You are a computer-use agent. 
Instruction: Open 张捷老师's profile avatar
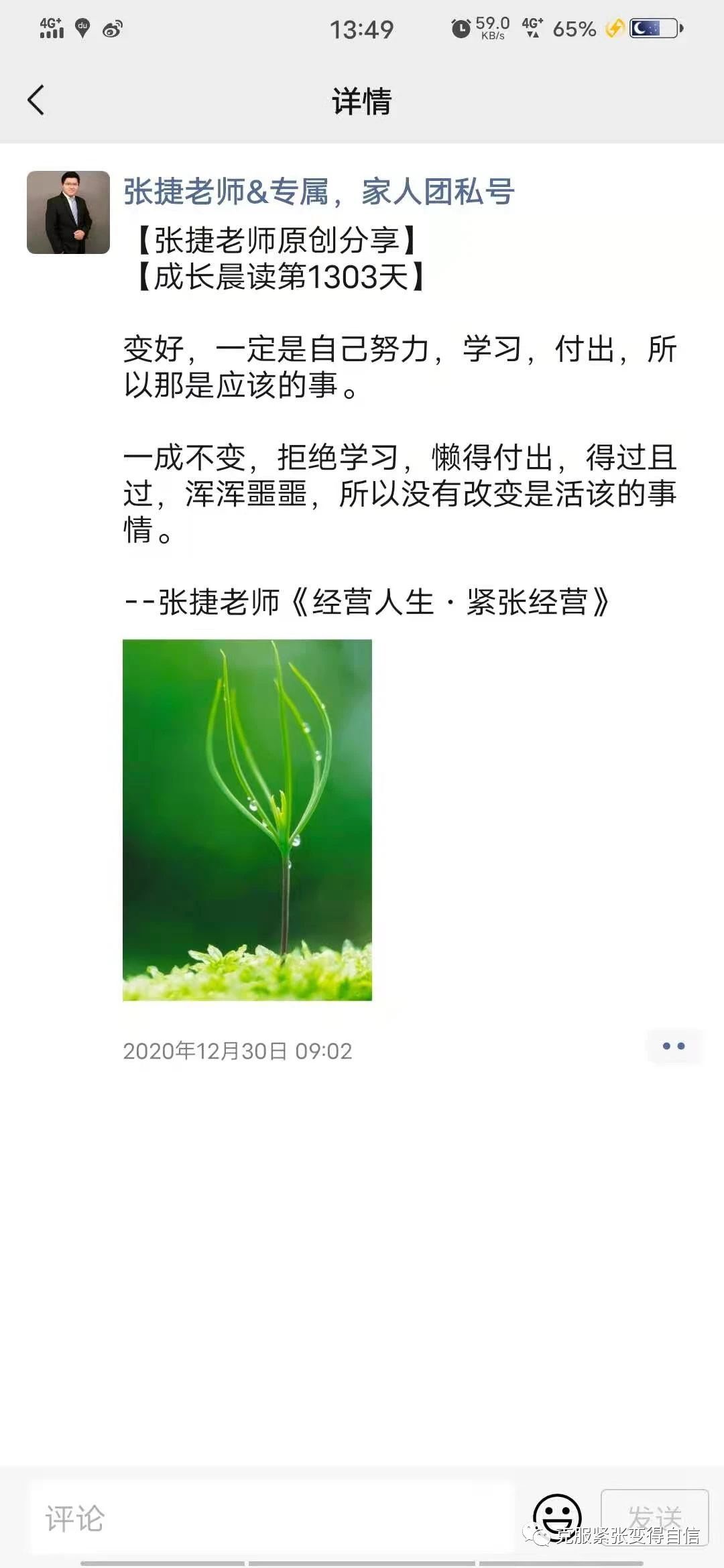[x=68, y=212]
